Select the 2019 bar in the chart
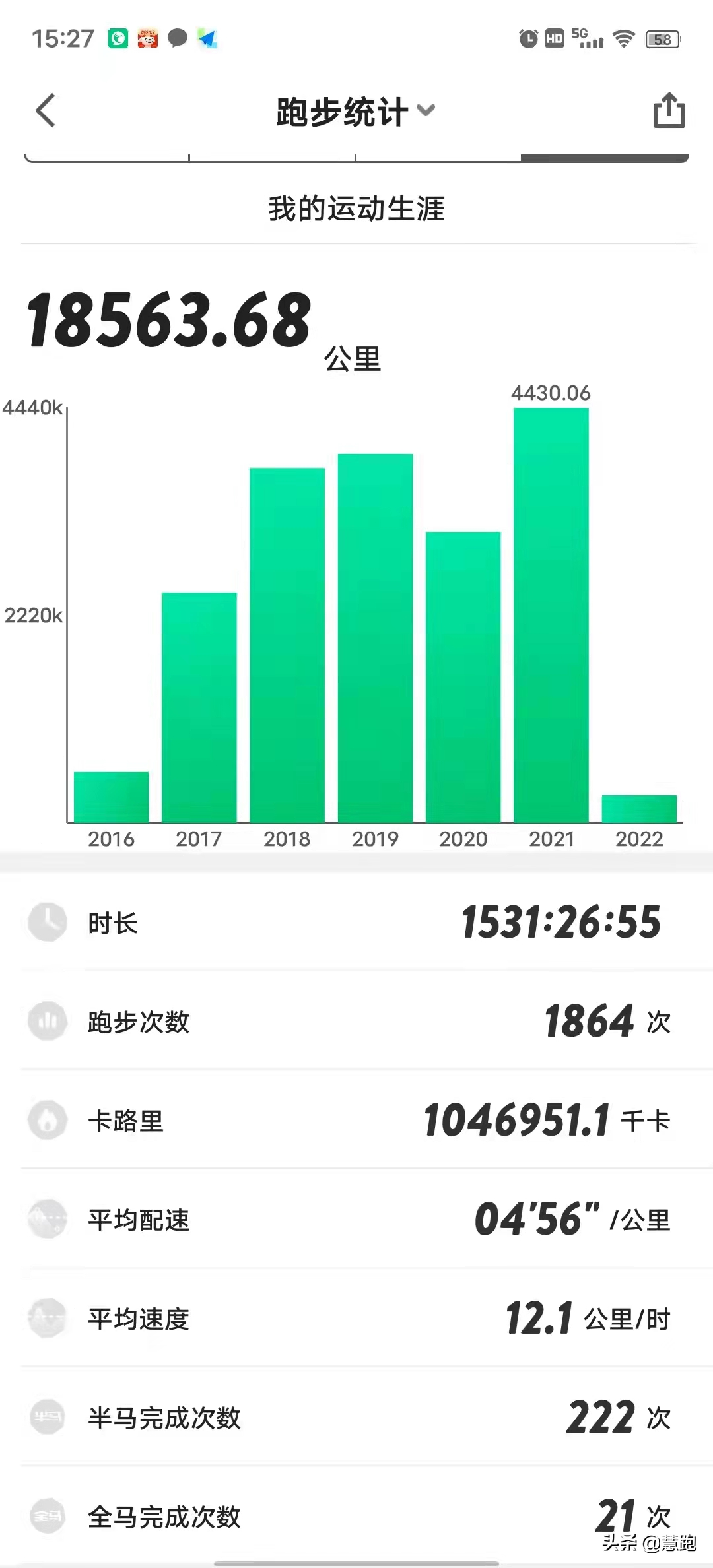713x1568 pixels. [375, 637]
